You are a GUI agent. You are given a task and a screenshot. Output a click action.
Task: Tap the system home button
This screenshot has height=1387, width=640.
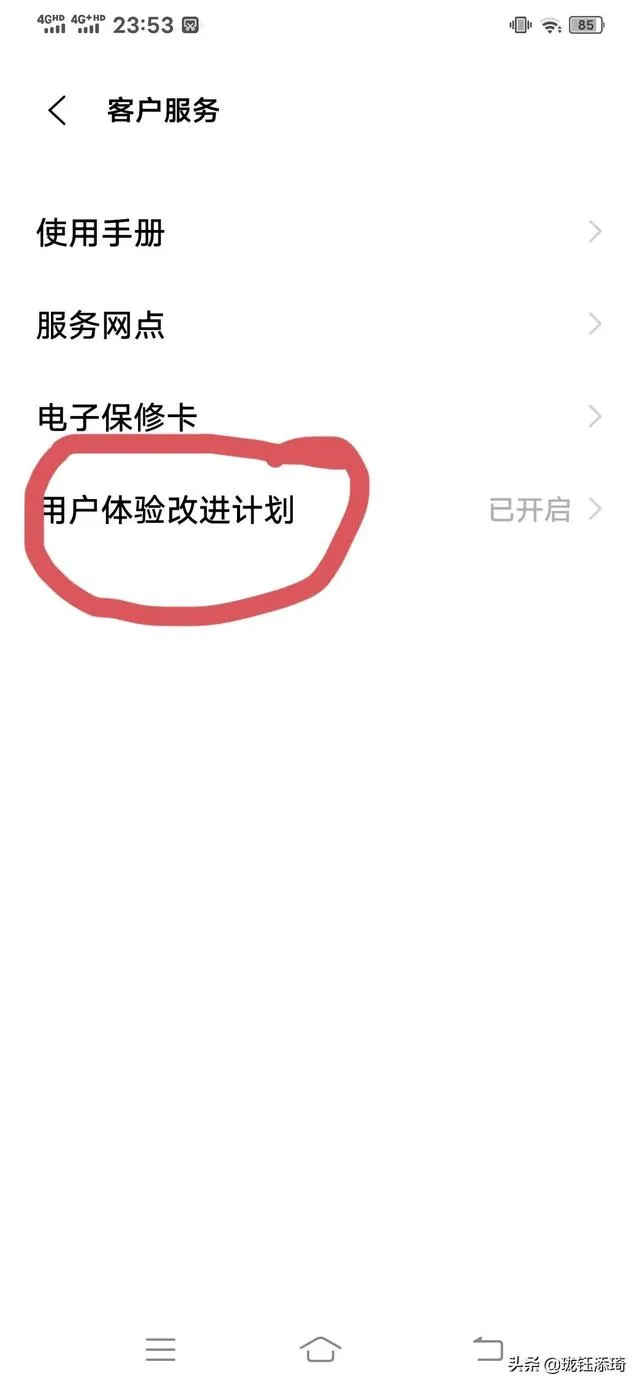pos(320,1349)
